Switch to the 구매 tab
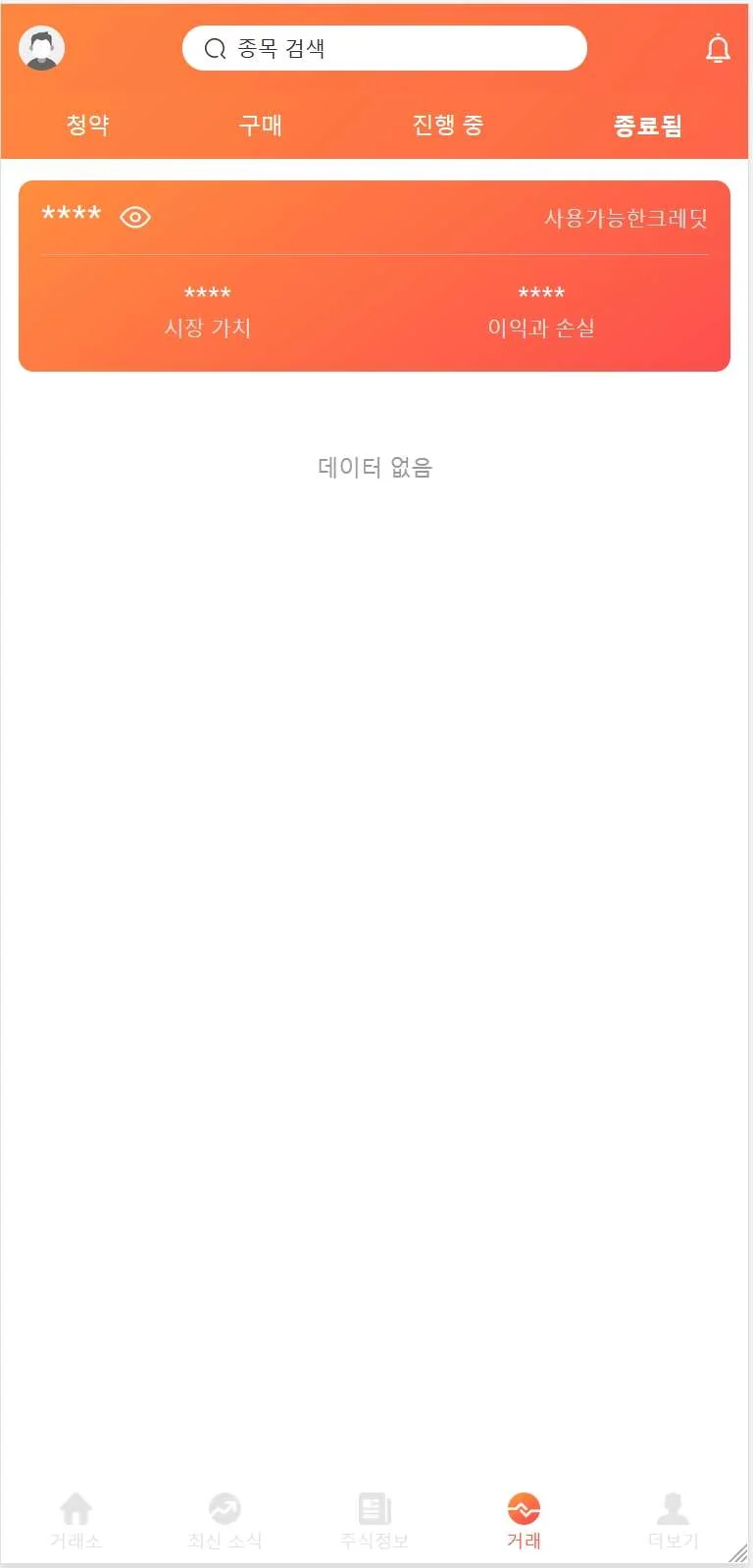Screen dimensions: 753x1568 pos(261,125)
